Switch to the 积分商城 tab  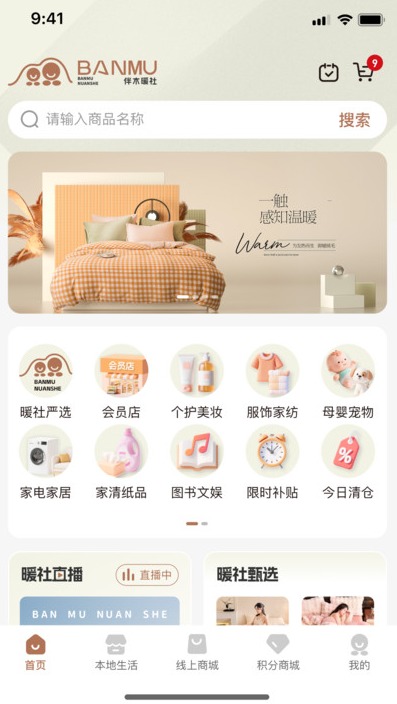coord(278,652)
